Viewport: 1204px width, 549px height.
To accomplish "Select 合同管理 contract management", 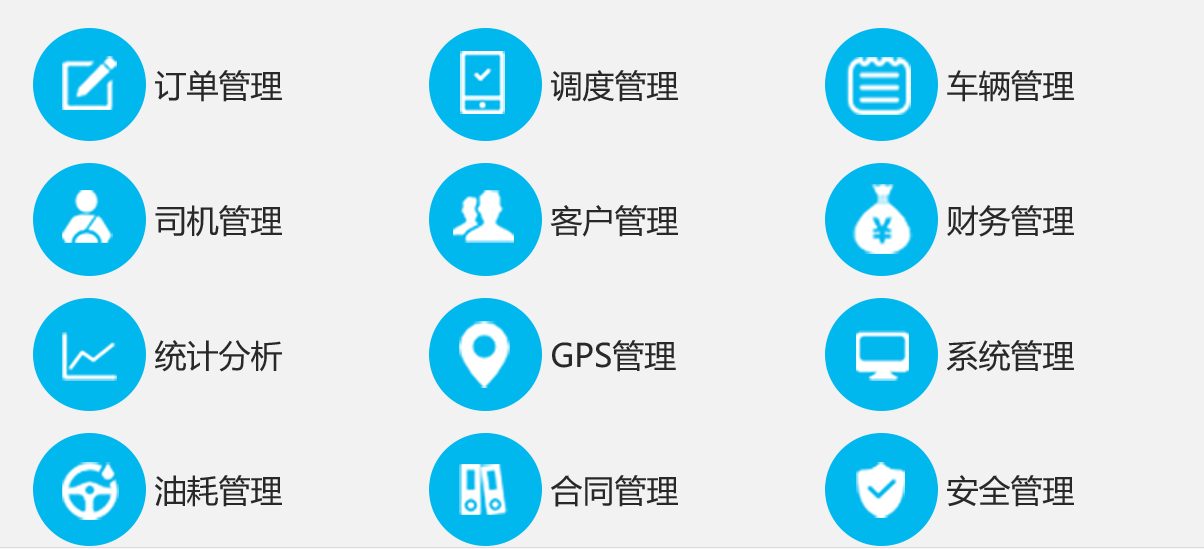I will coord(485,490).
